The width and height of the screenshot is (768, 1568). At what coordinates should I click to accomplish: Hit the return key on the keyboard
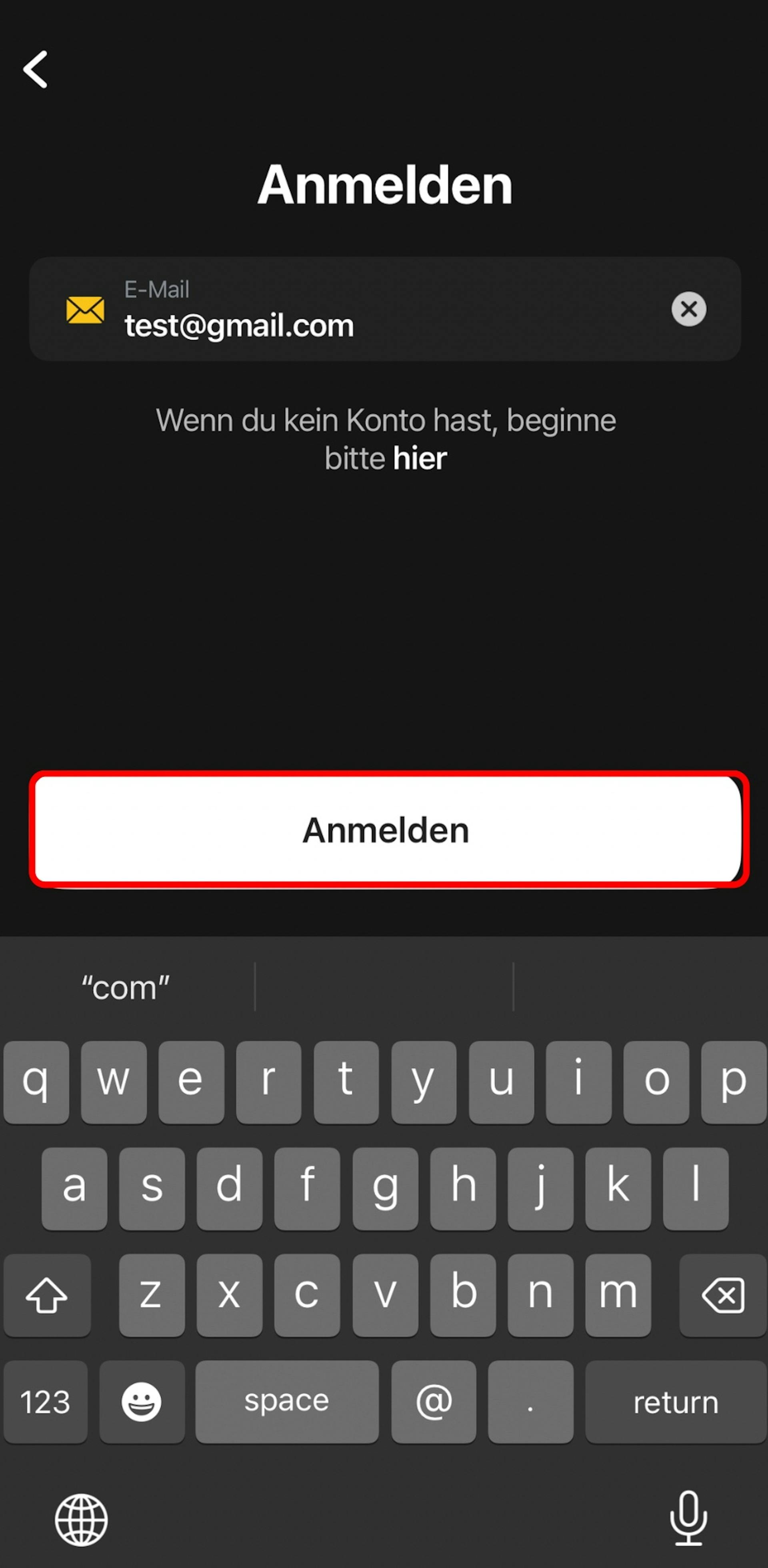pyautogui.click(x=675, y=1402)
